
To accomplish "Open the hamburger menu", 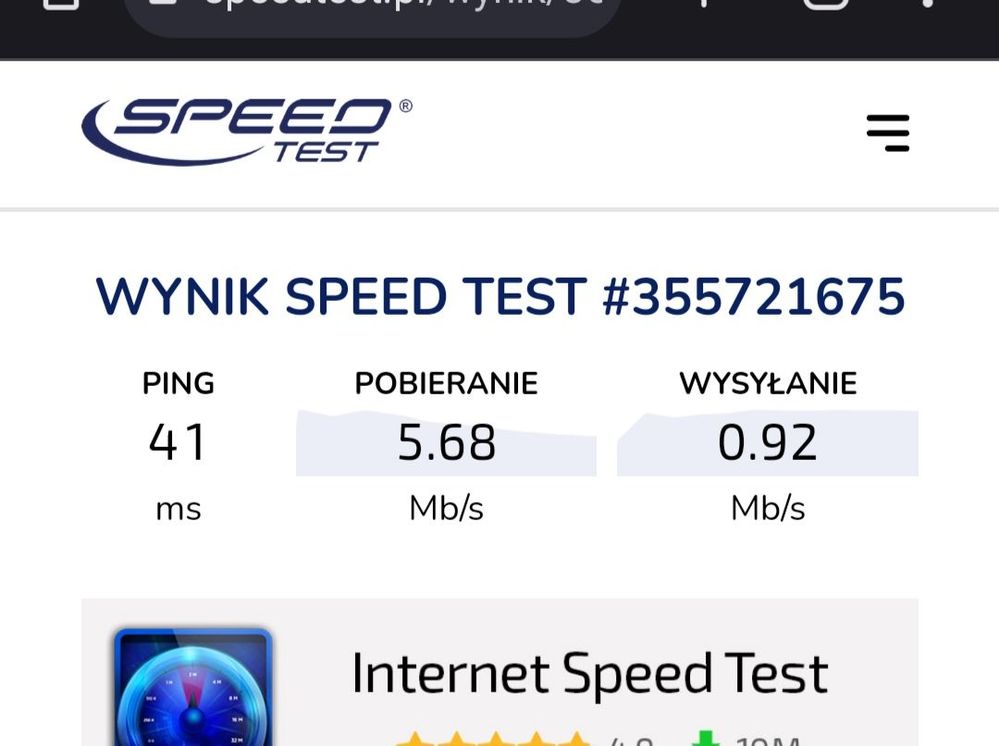I will [888, 133].
